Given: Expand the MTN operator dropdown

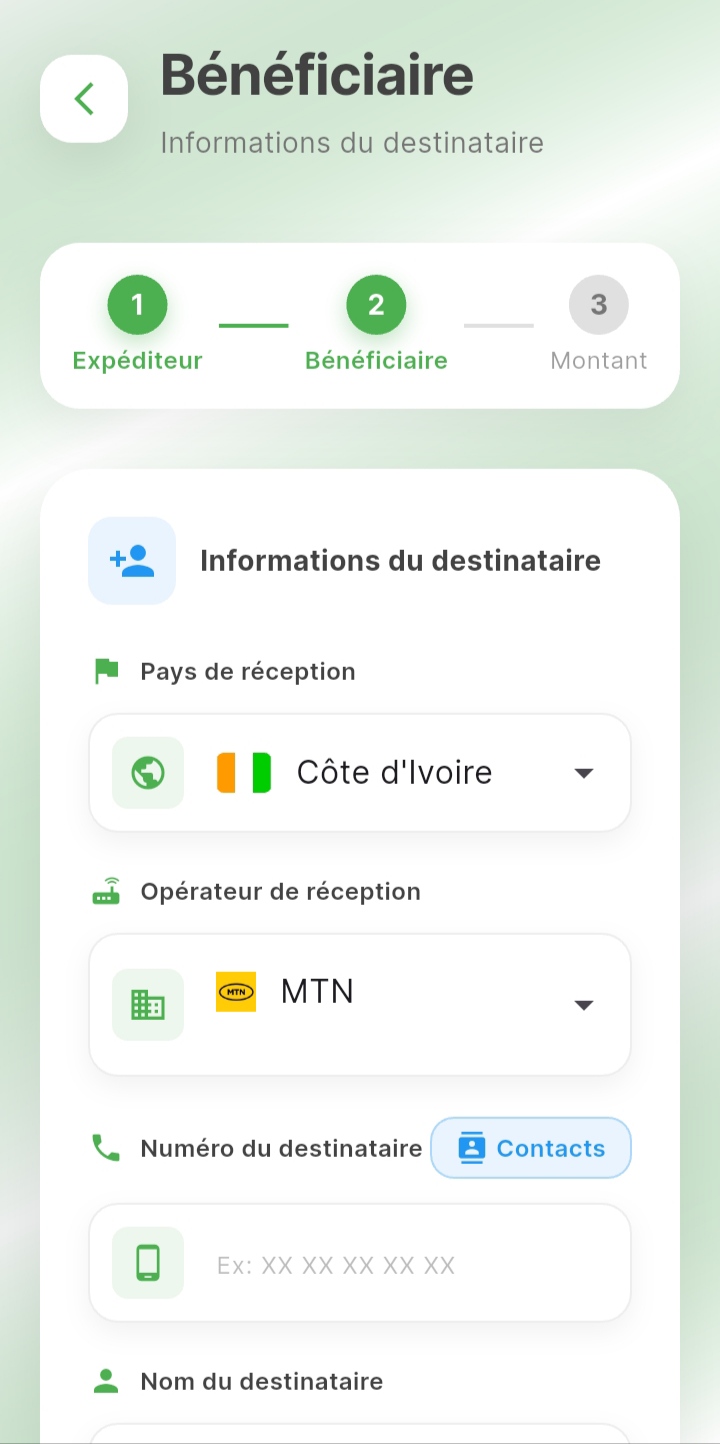Looking at the screenshot, I should click(x=583, y=1003).
